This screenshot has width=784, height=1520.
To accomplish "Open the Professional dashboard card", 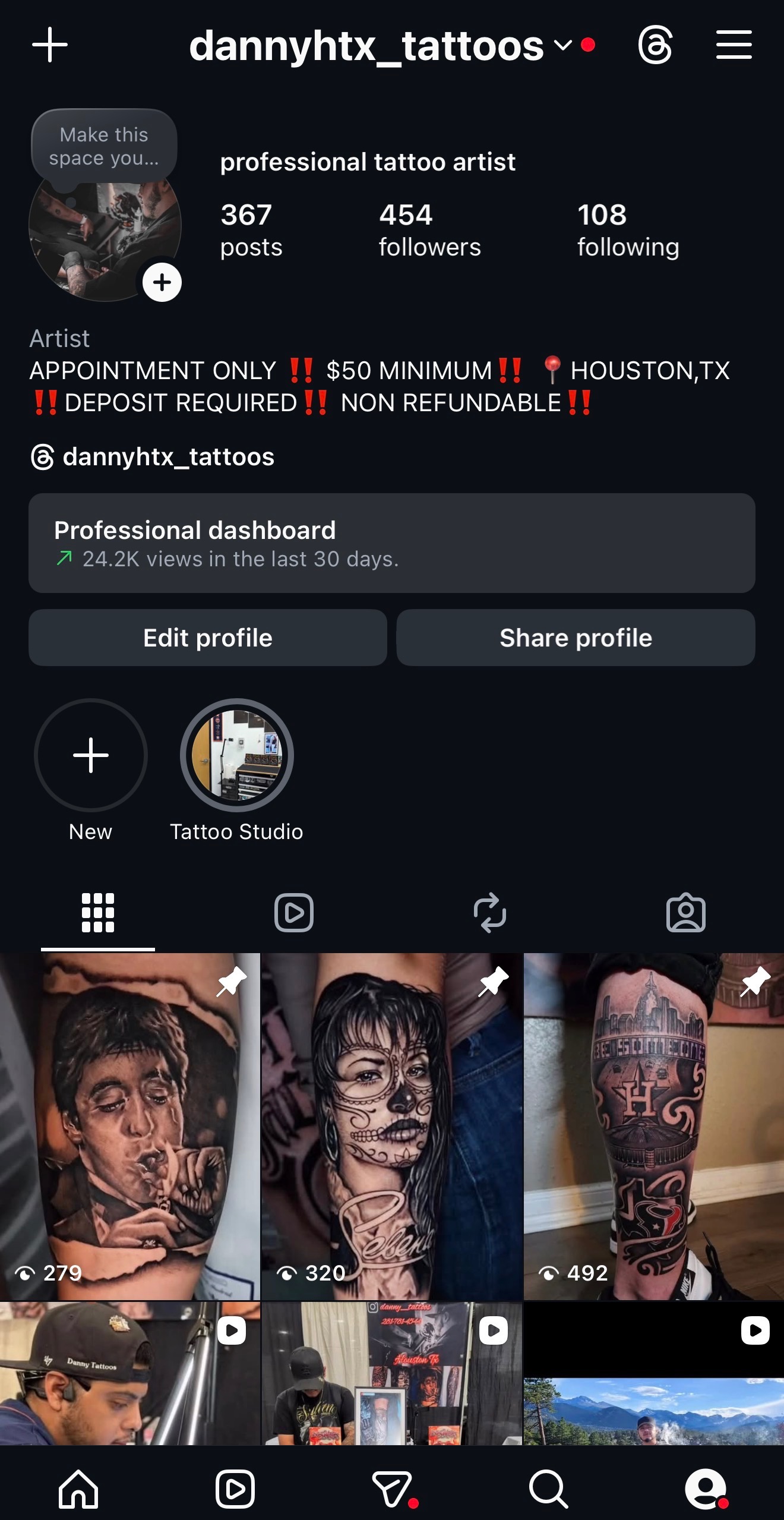I will tap(392, 543).
